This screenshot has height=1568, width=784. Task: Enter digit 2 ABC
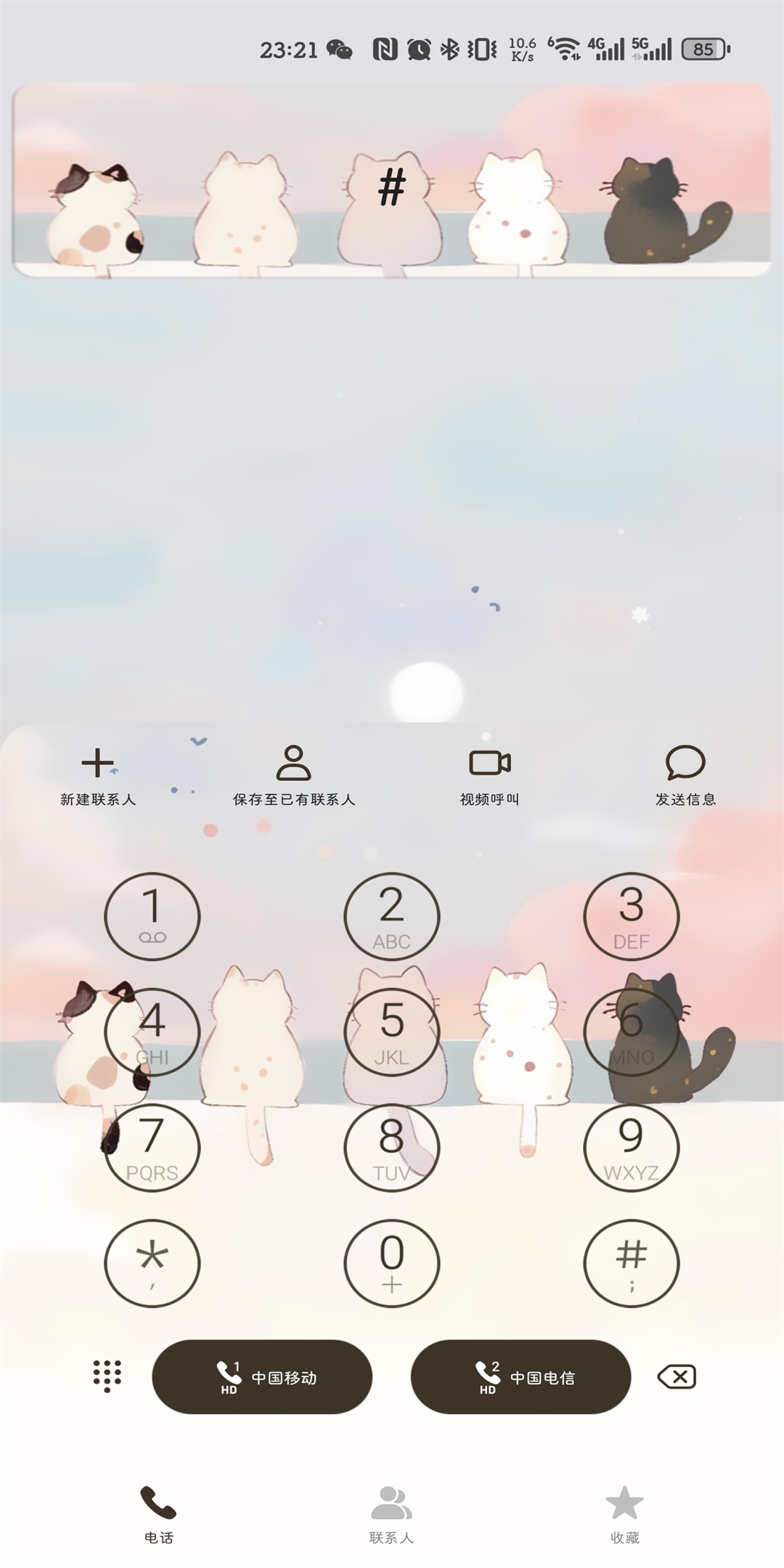392,916
